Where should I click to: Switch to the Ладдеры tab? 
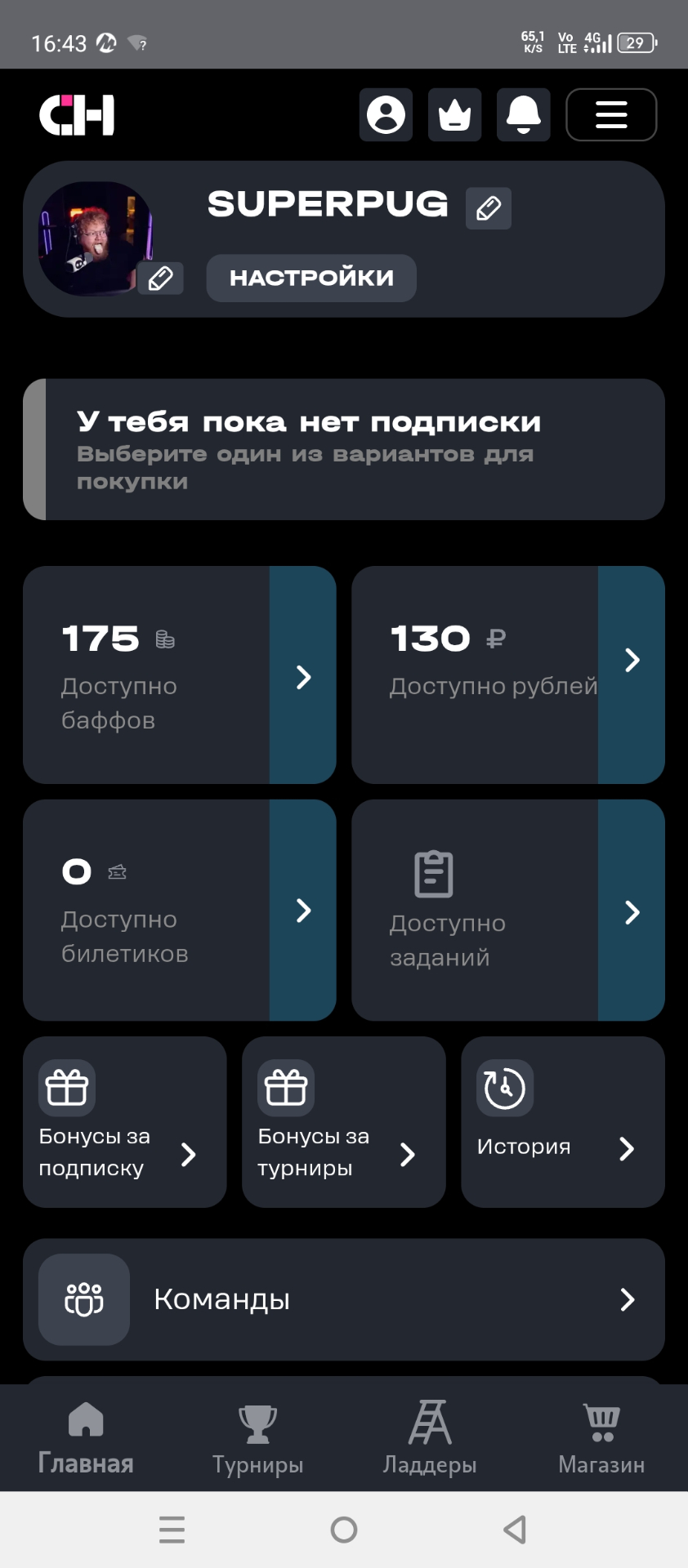(x=430, y=1439)
